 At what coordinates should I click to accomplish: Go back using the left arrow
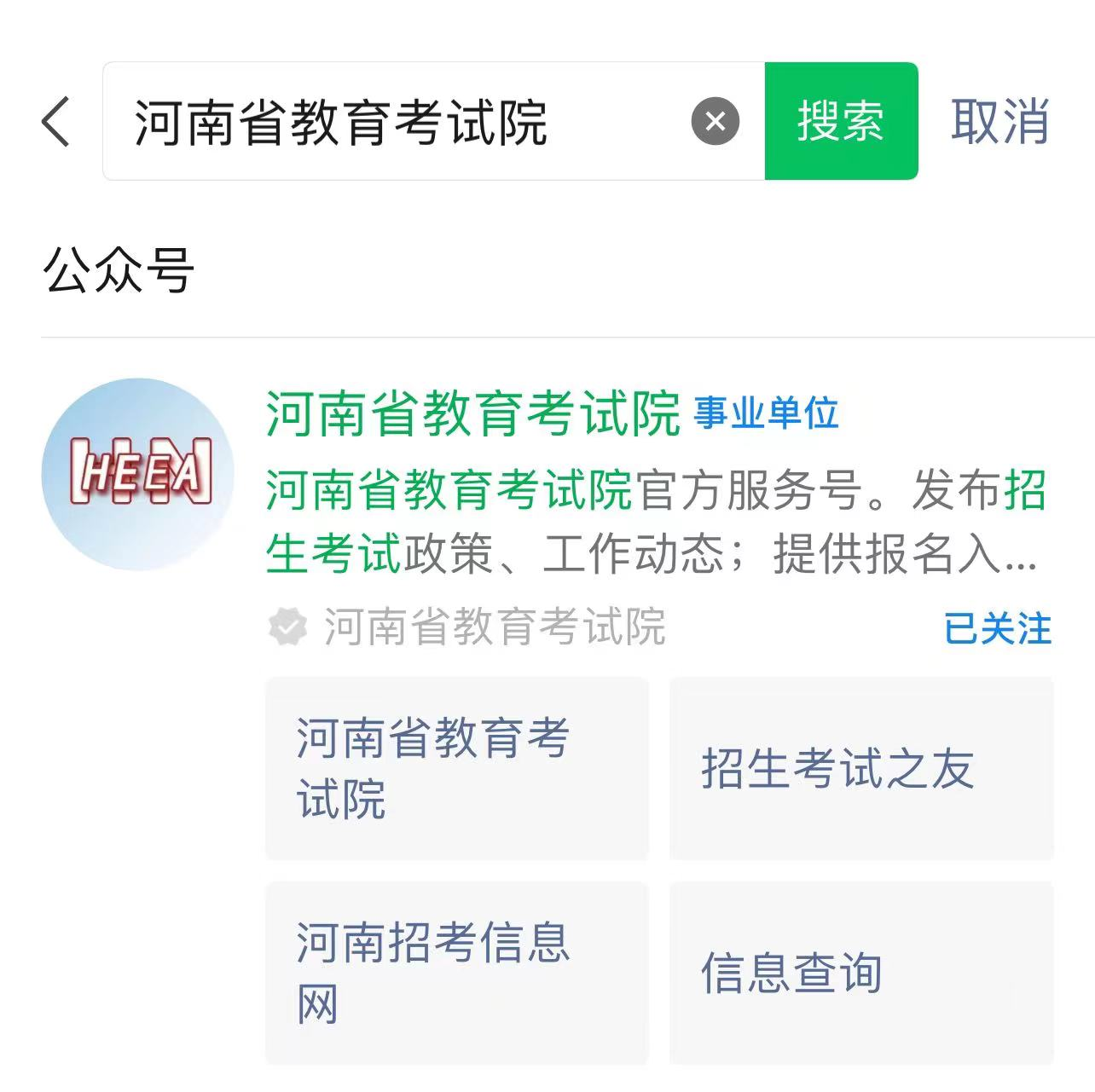pos(55,121)
